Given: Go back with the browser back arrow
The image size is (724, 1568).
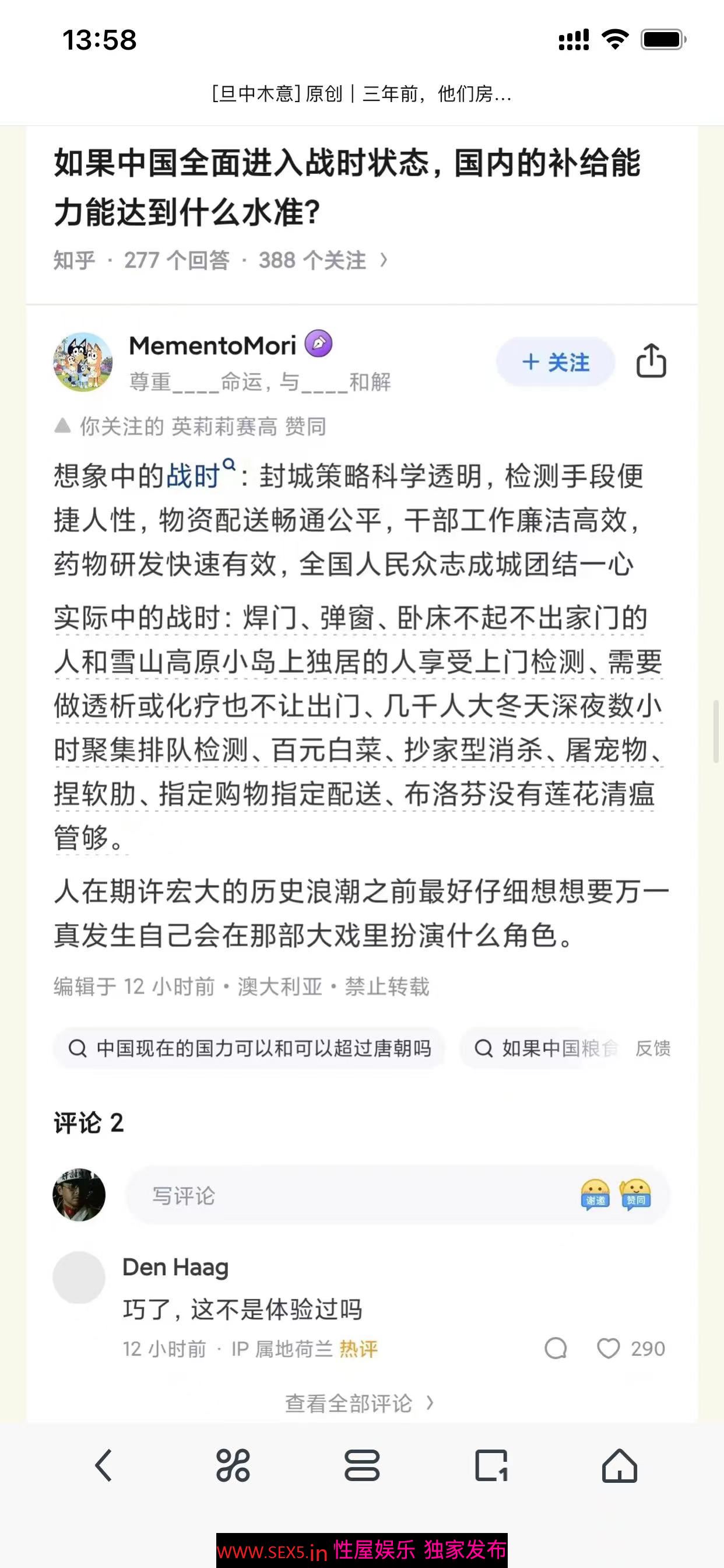Looking at the screenshot, I should [104, 1465].
